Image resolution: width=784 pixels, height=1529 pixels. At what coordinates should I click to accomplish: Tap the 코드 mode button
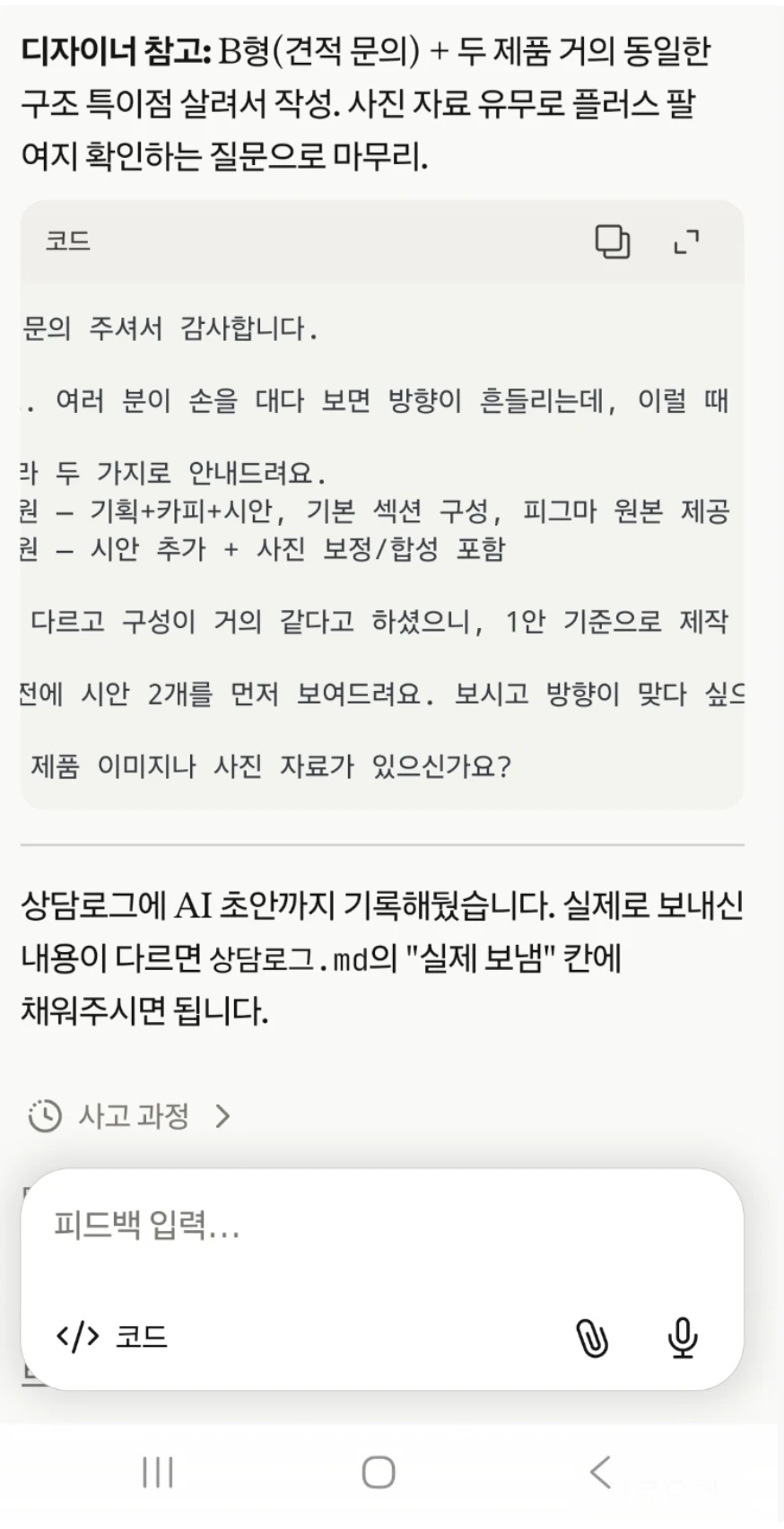[112, 1337]
